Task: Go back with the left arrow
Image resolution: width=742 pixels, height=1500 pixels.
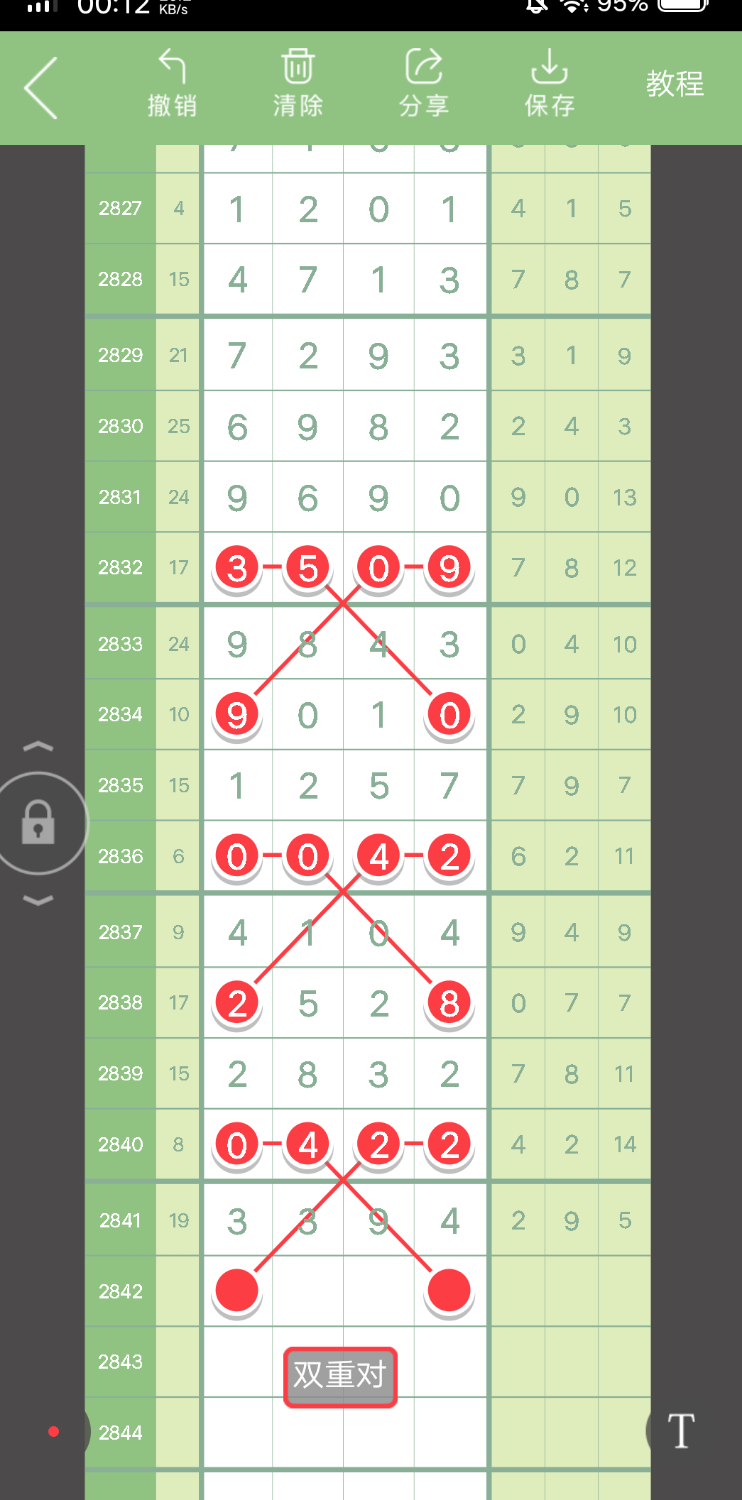Action: [x=41, y=88]
